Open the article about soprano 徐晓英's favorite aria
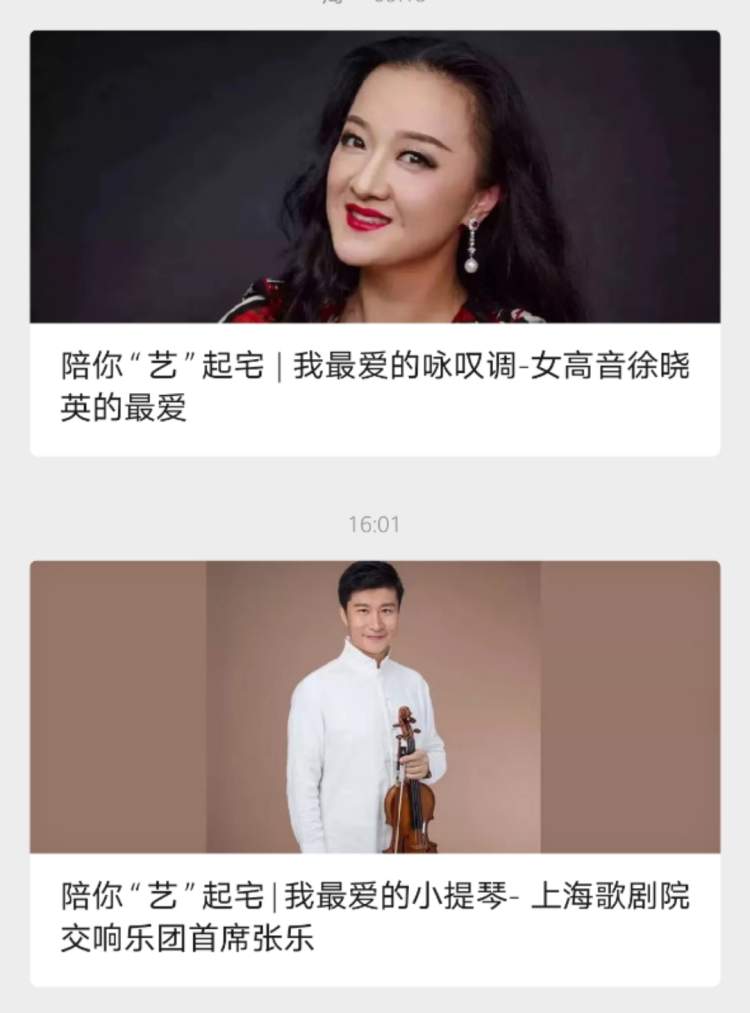 pos(374,387)
